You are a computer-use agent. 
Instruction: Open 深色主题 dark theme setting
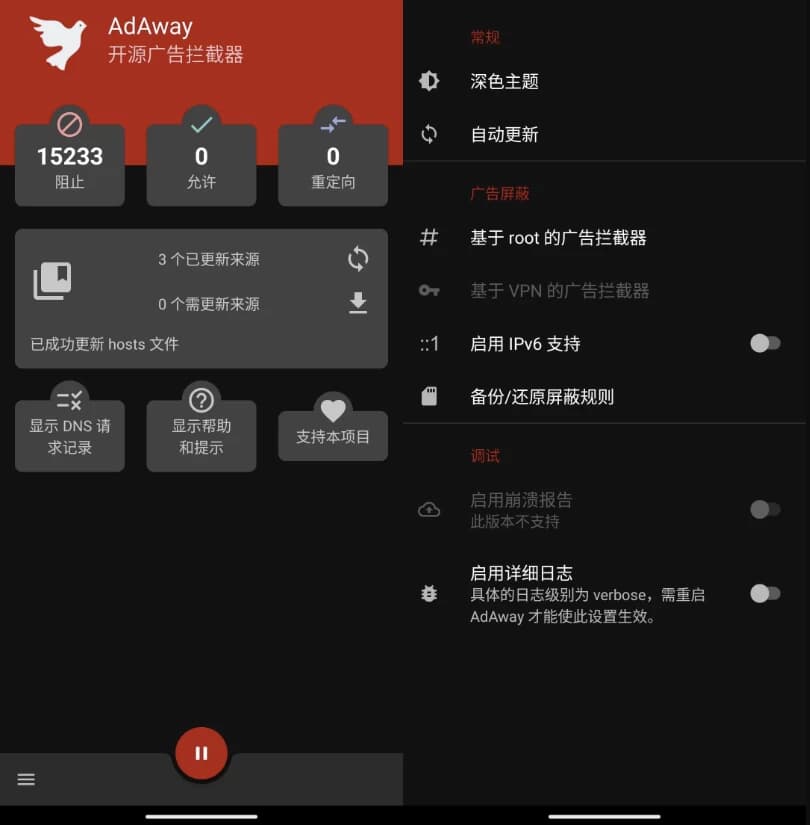[x=505, y=82]
